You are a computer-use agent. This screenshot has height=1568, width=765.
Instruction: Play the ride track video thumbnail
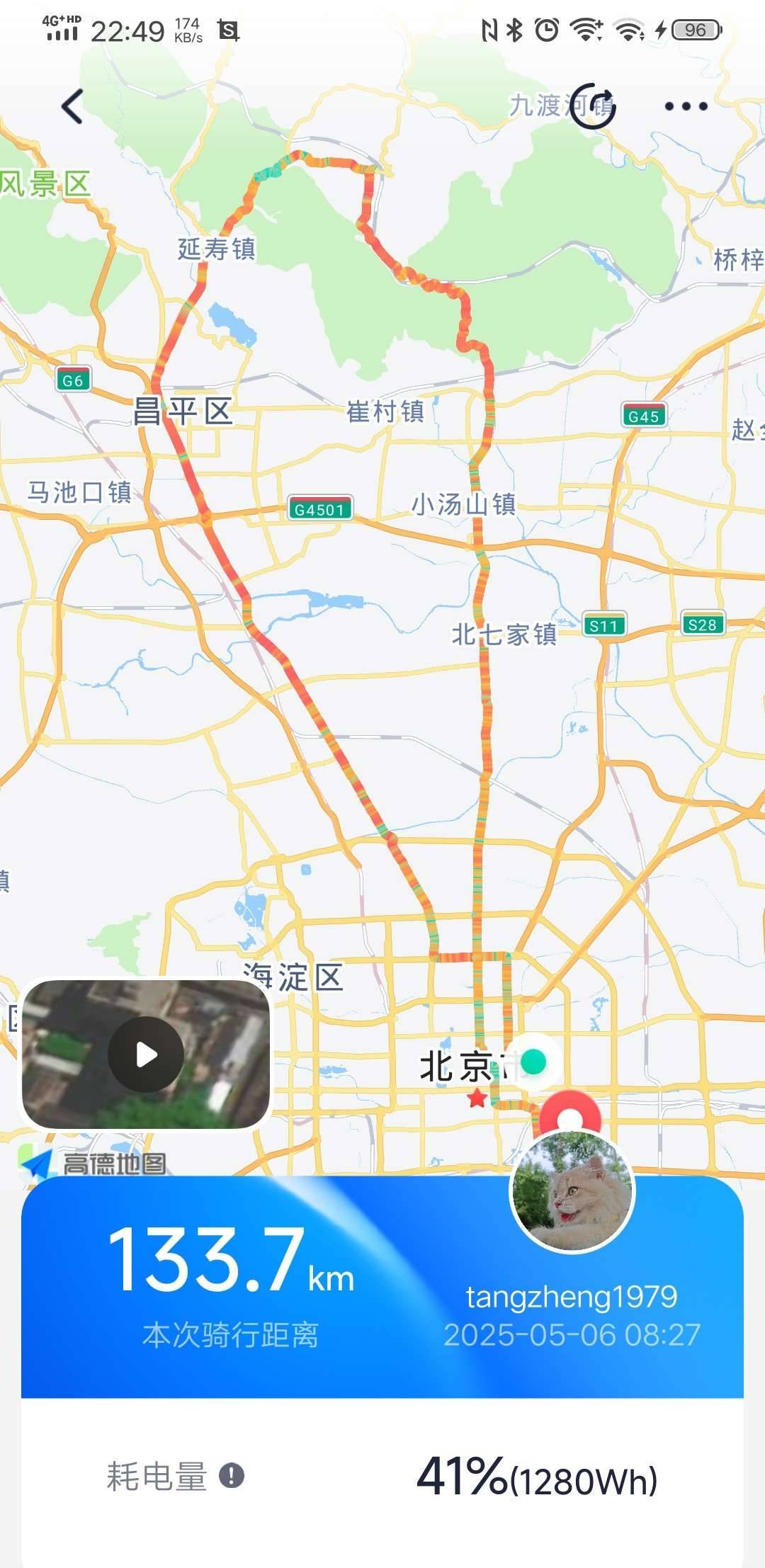click(146, 1055)
